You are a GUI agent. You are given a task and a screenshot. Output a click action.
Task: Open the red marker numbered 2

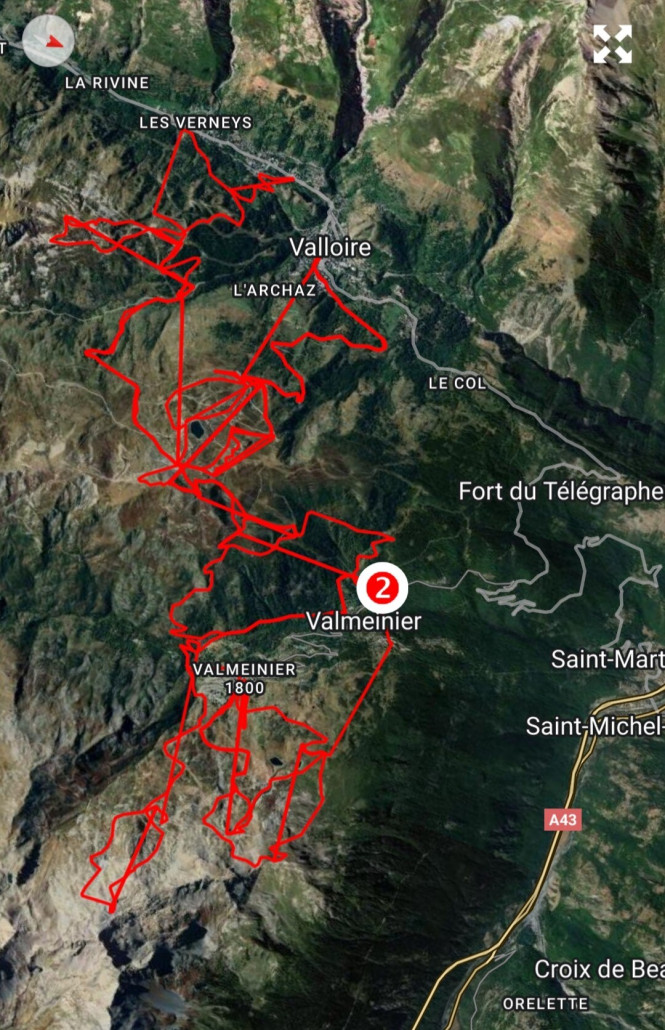(381, 588)
